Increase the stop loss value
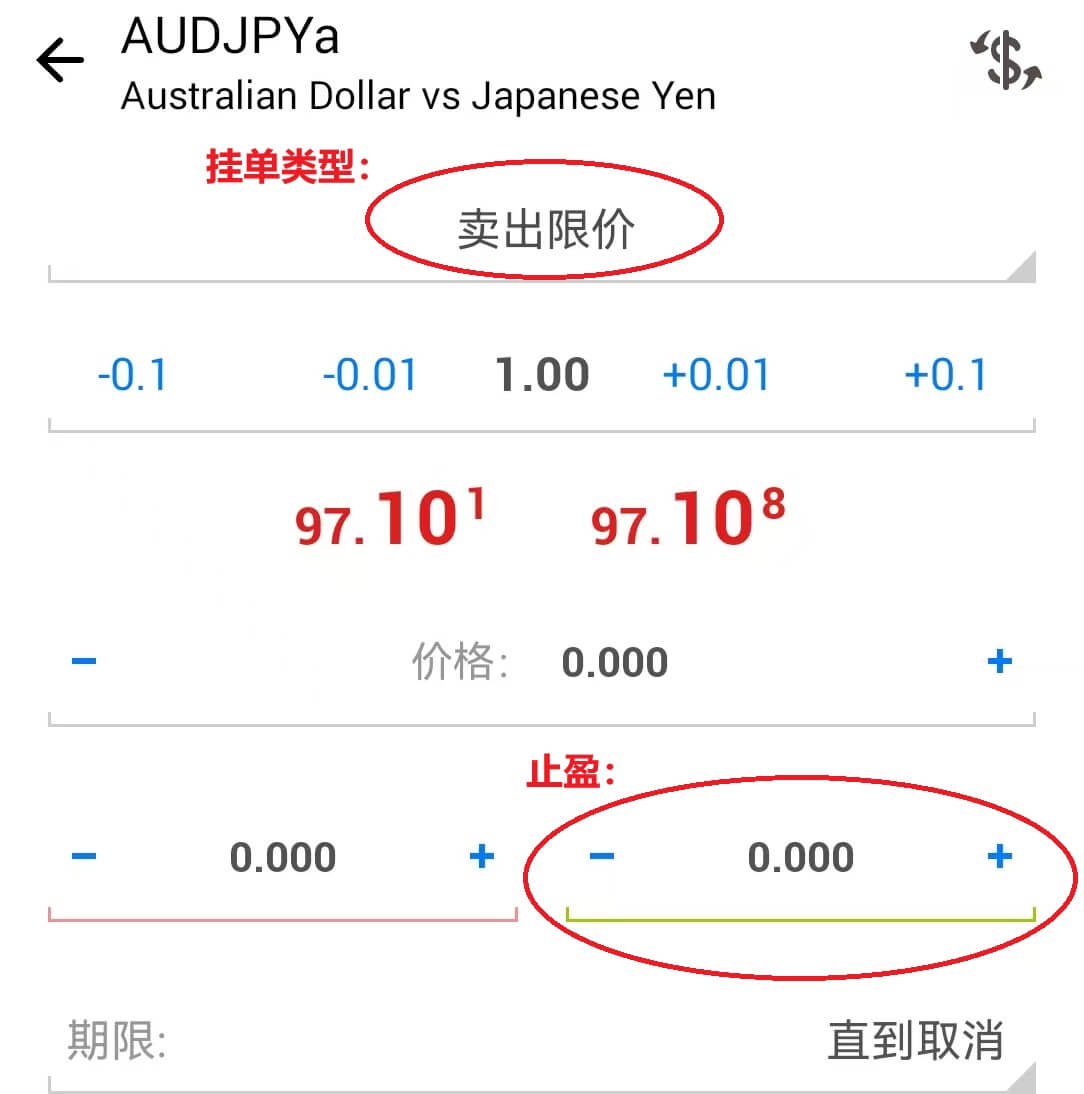 coord(481,857)
